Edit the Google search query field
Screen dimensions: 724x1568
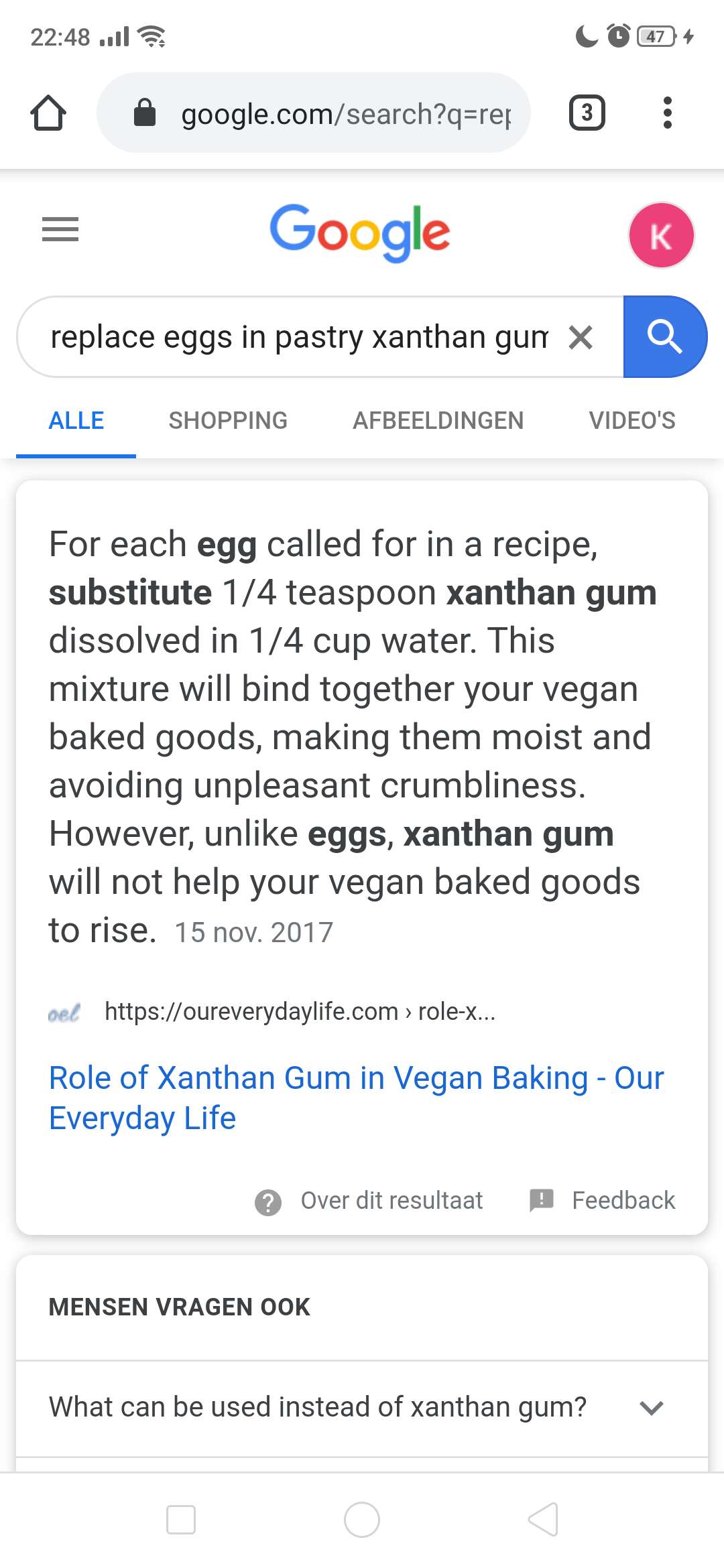(299, 336)
